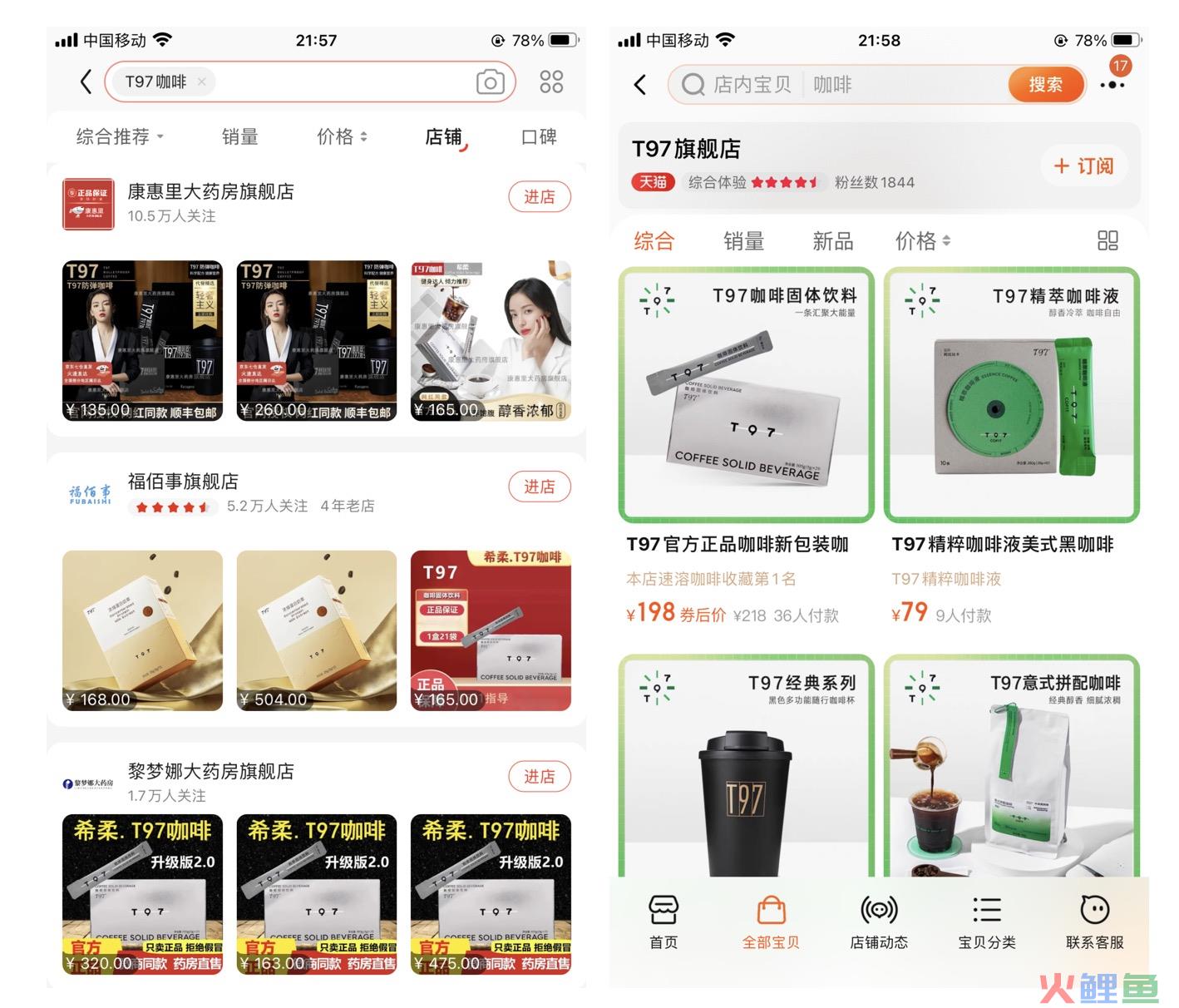Open the camera image search icon
Image resolution: width=1179 pixels, height=1008 pixels.
click(x=490, y=82)
